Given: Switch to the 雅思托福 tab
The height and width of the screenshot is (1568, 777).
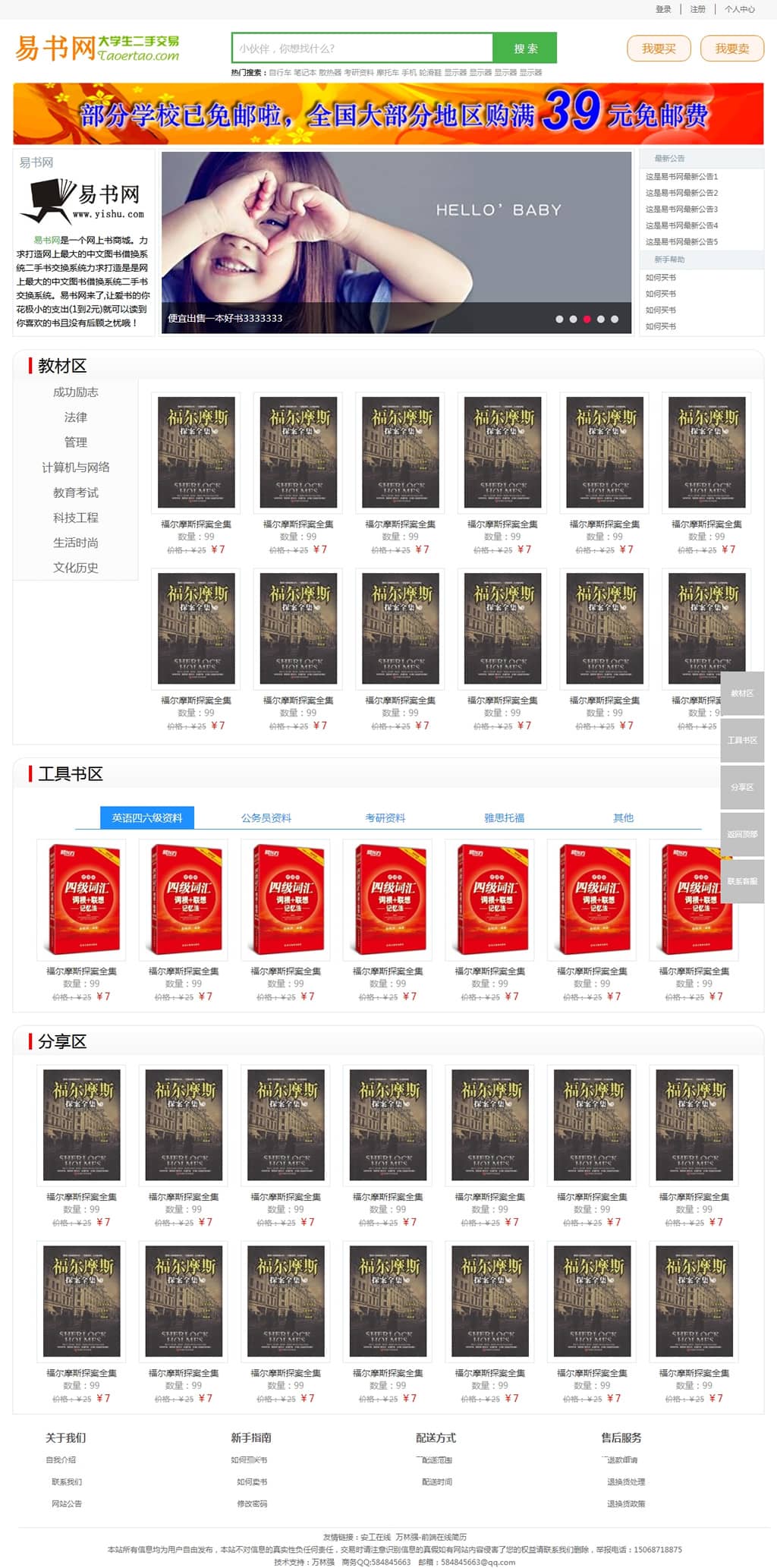Looking at the screenshot, I should 504,817.
